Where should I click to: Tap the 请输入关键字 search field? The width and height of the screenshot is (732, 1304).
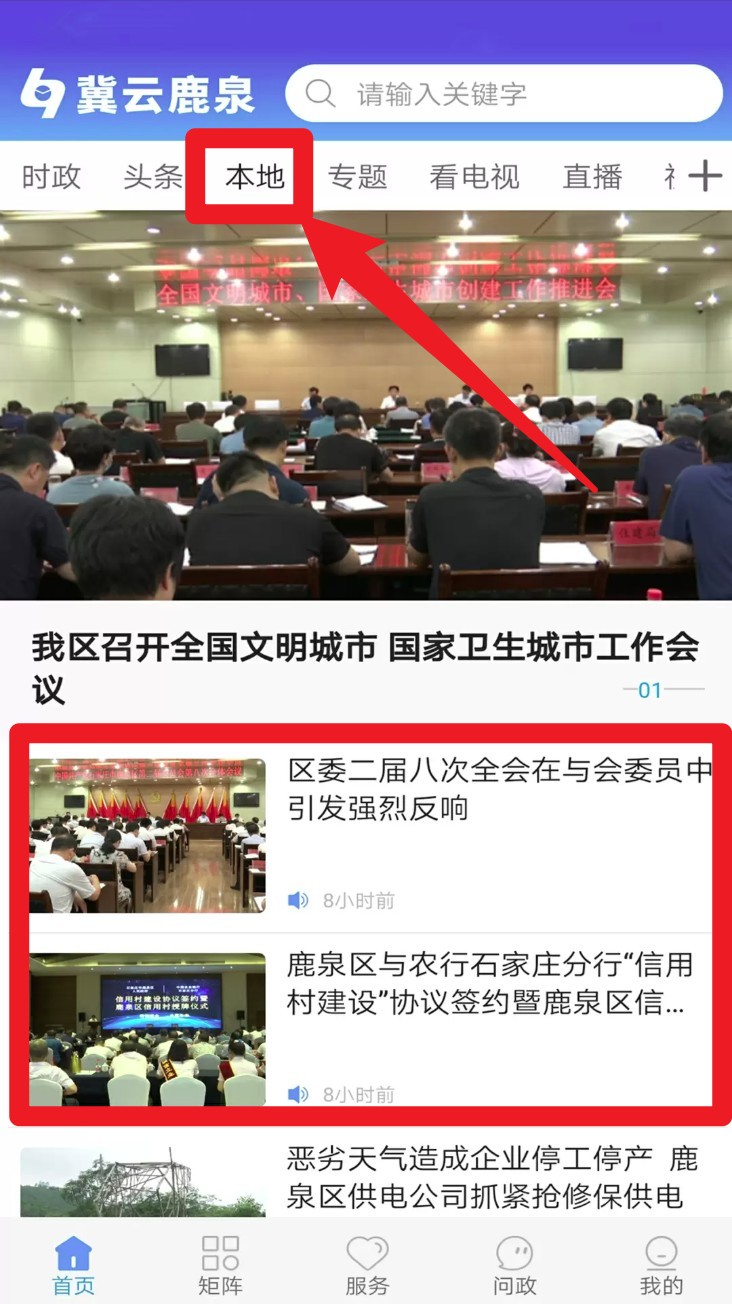[x=503, y=94]
